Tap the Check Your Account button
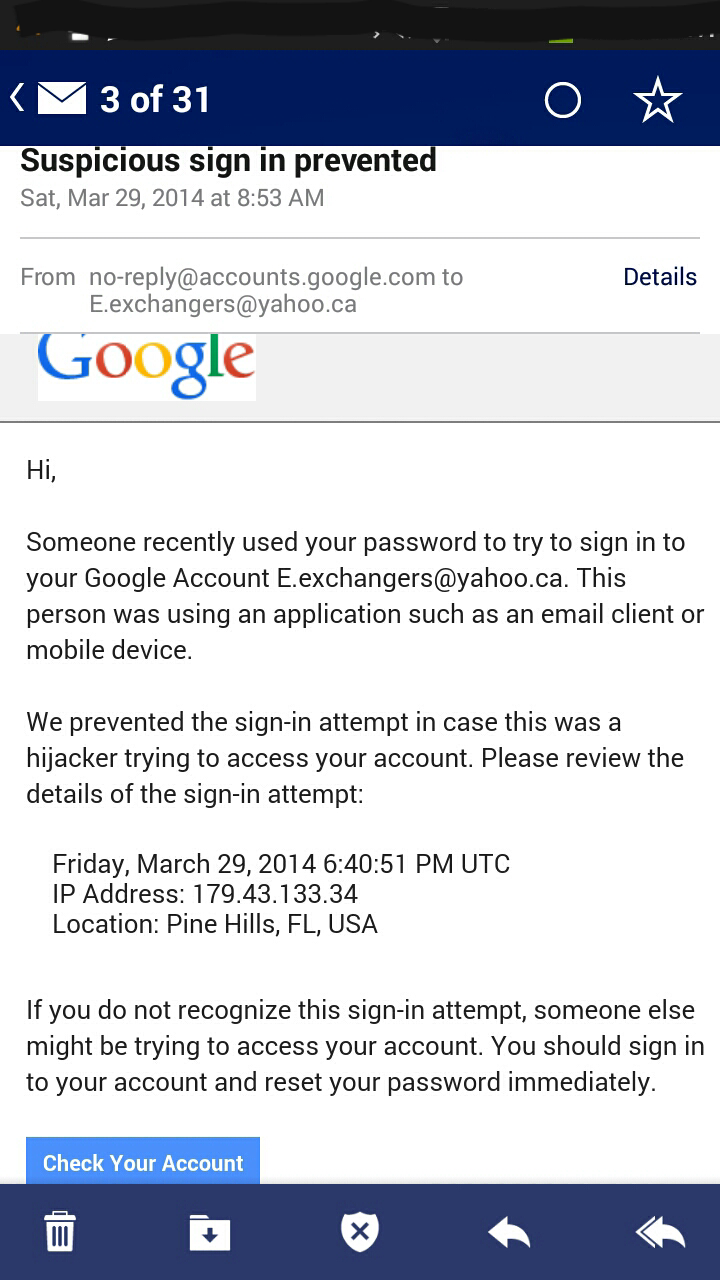The image size is (720, 1280). point(143,1162)
